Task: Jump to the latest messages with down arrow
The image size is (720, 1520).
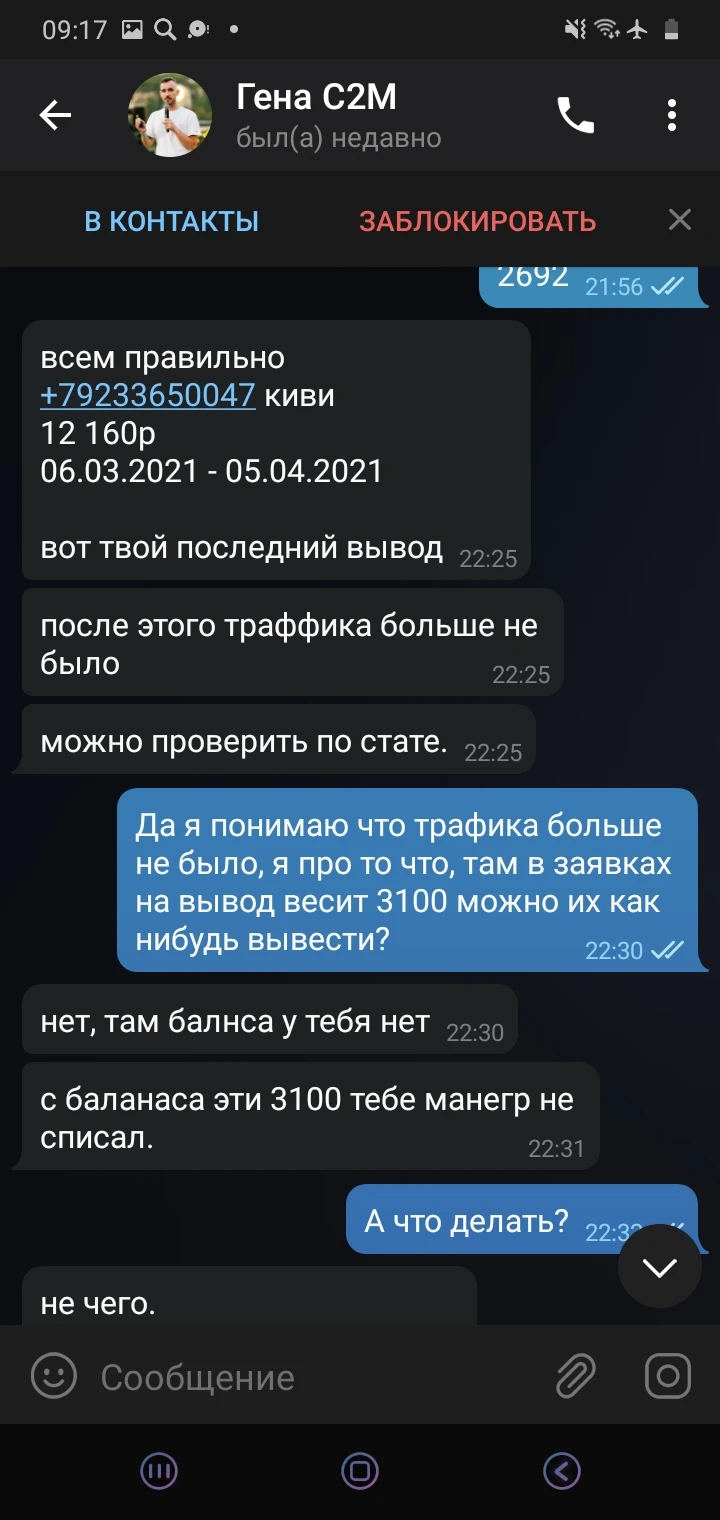Action: point(659,1268)
